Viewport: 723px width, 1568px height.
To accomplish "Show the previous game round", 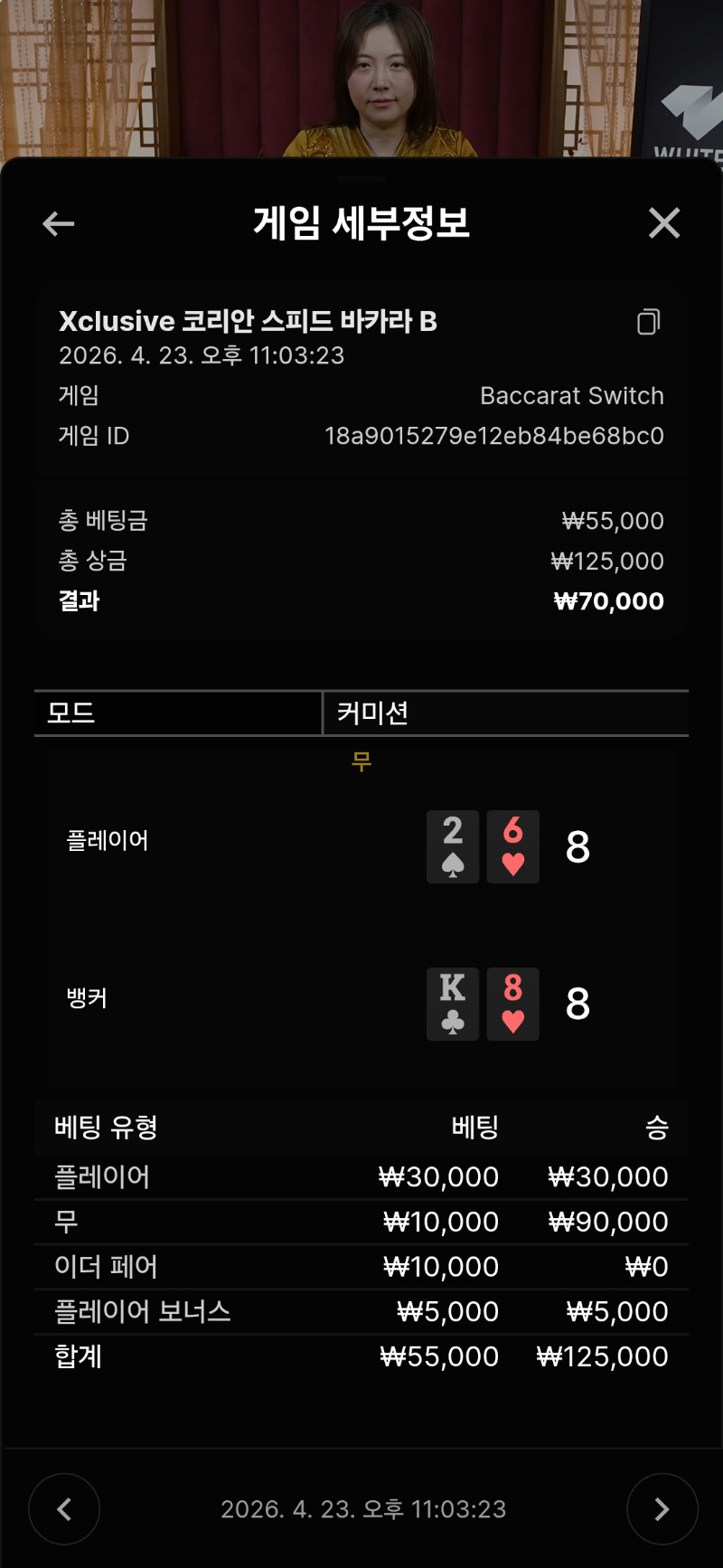I will [x=64, y=1509].
